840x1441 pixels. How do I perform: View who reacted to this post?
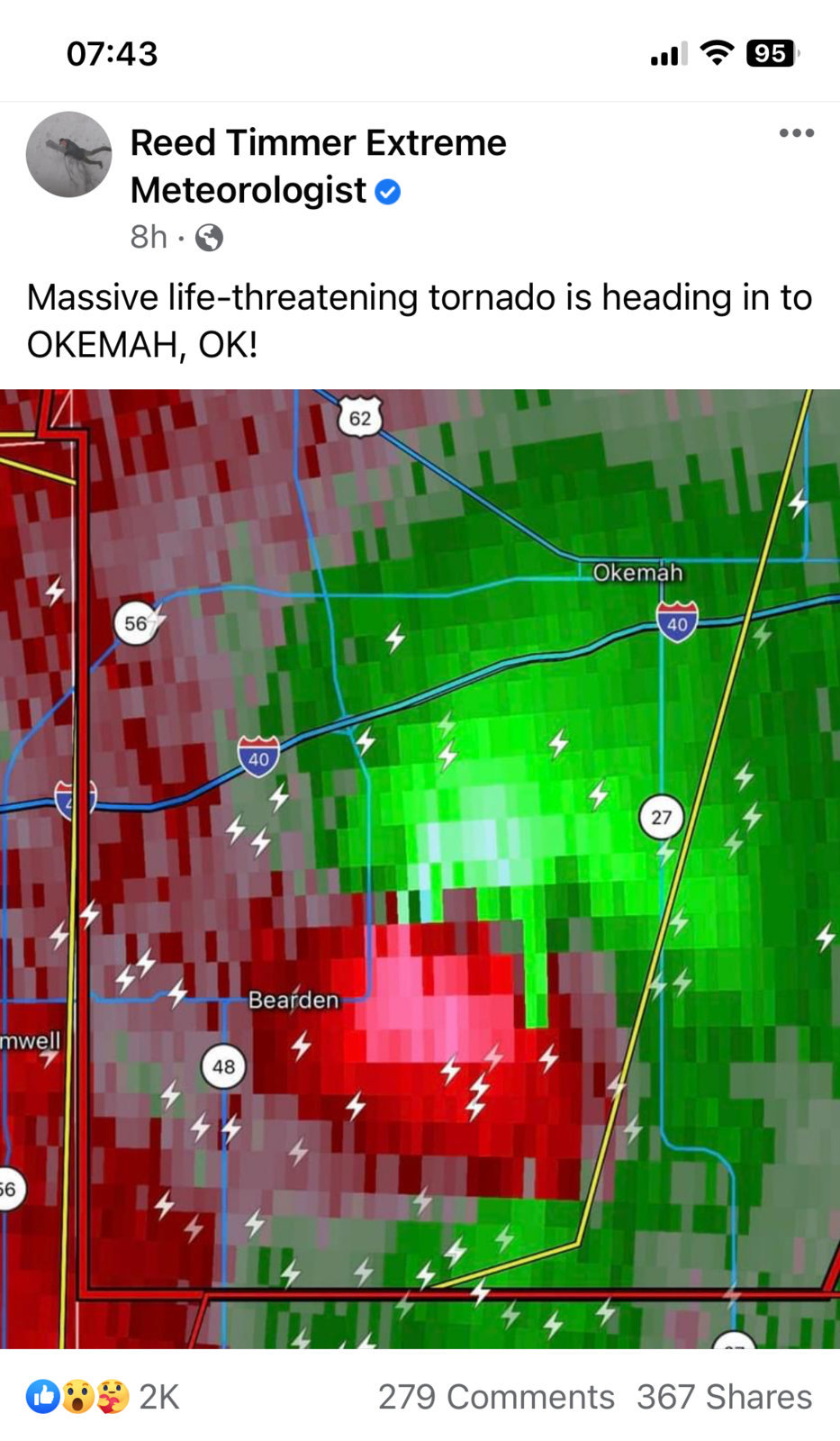(103, 1397)
